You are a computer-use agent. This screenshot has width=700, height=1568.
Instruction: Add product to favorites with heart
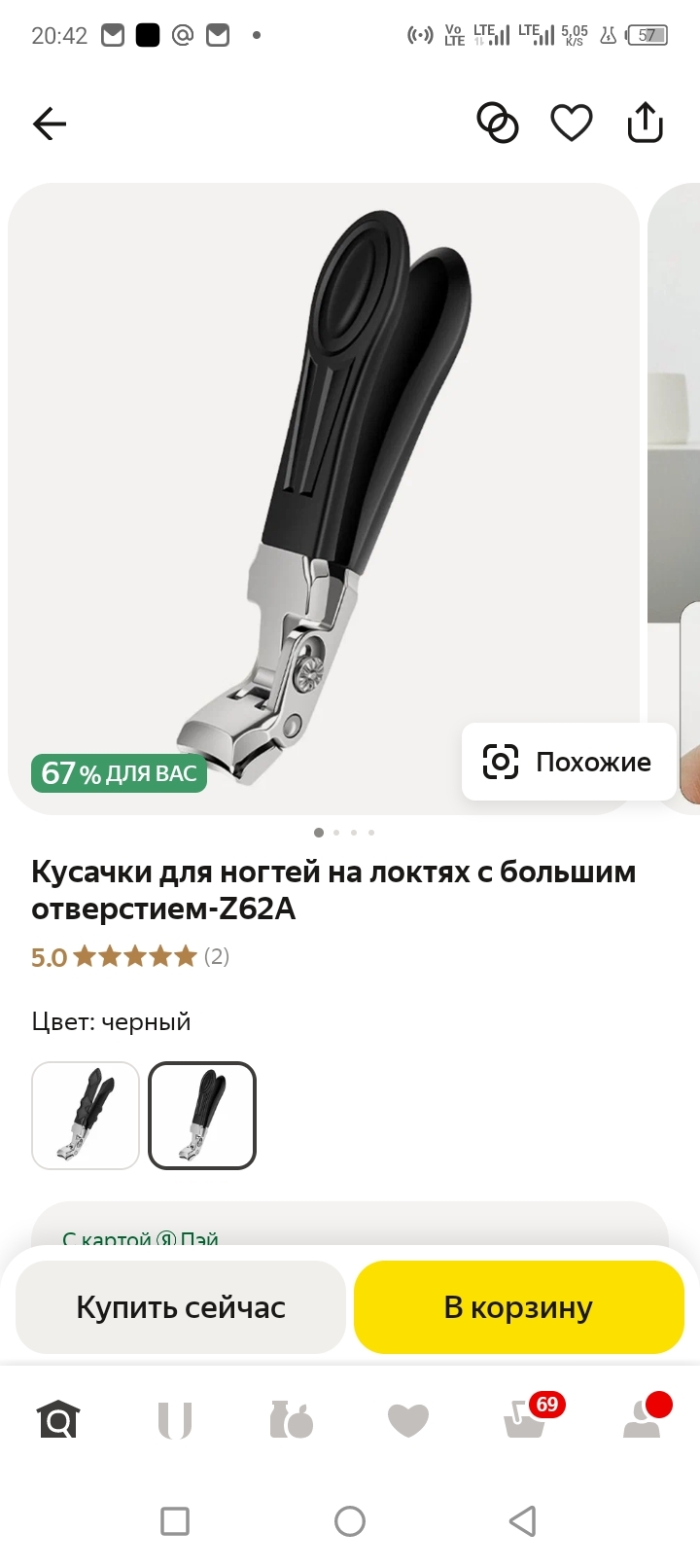[x=572, y=124]
